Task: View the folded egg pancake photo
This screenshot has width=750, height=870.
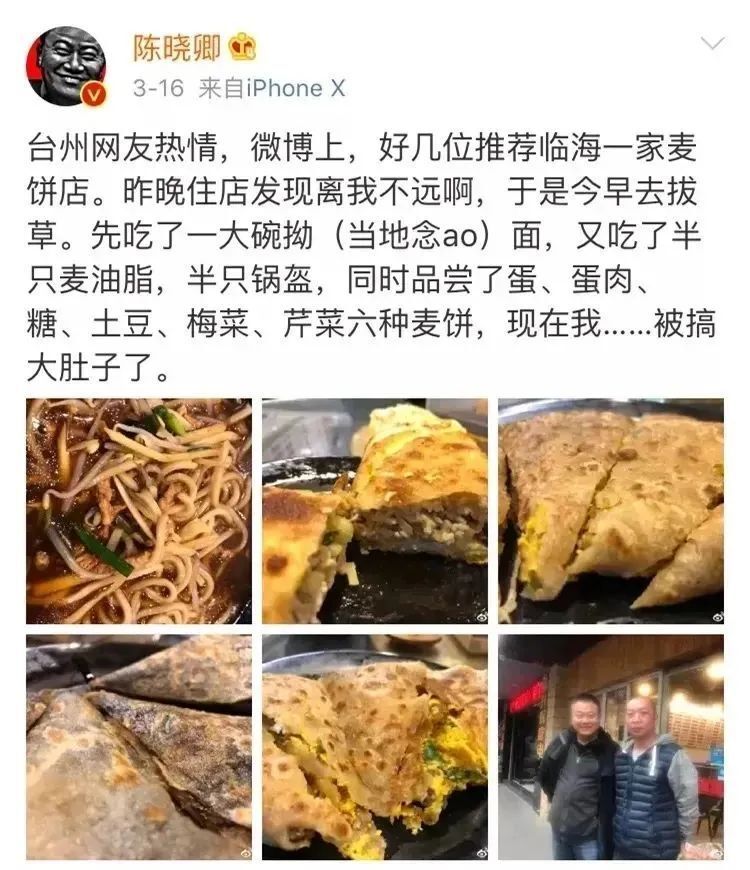Action: [x=375, y=511]
